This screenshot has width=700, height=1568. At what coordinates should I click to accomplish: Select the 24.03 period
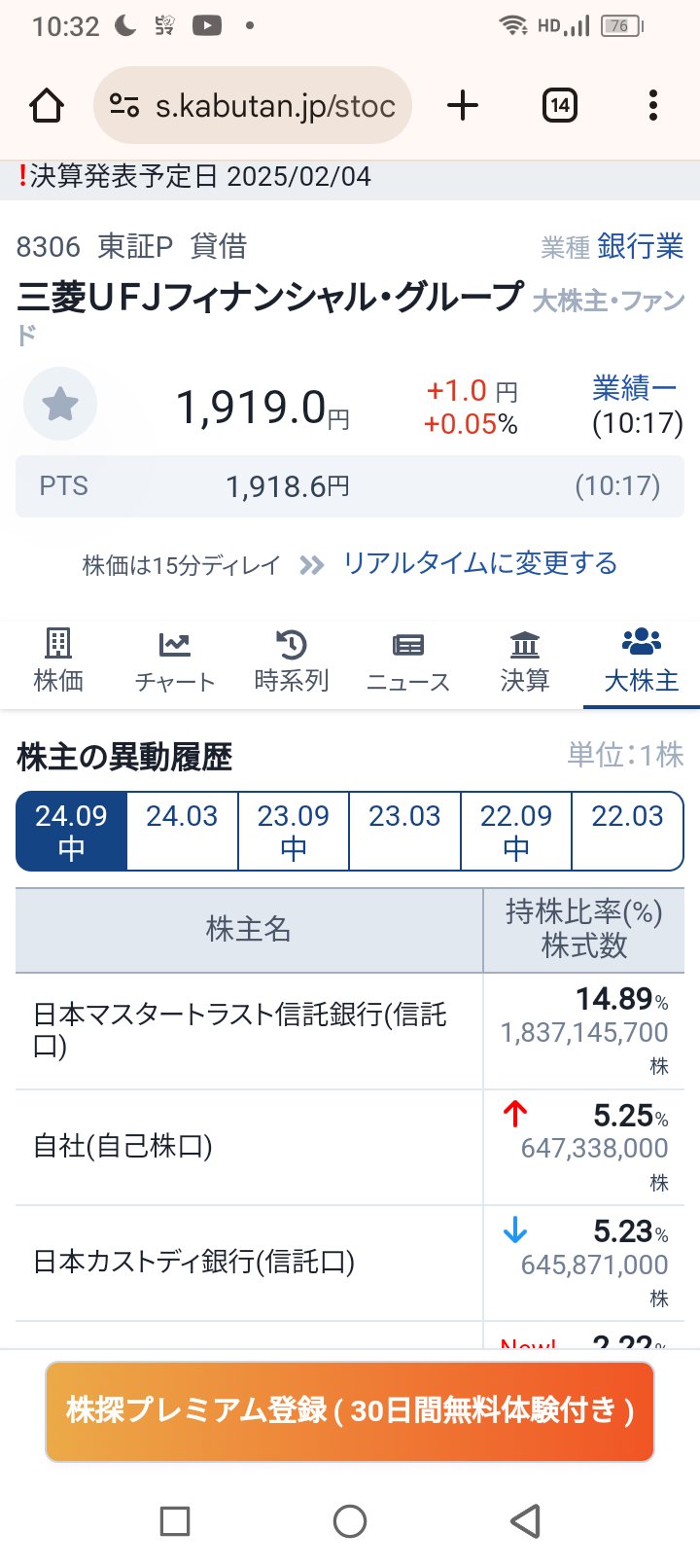coord(182,831)
